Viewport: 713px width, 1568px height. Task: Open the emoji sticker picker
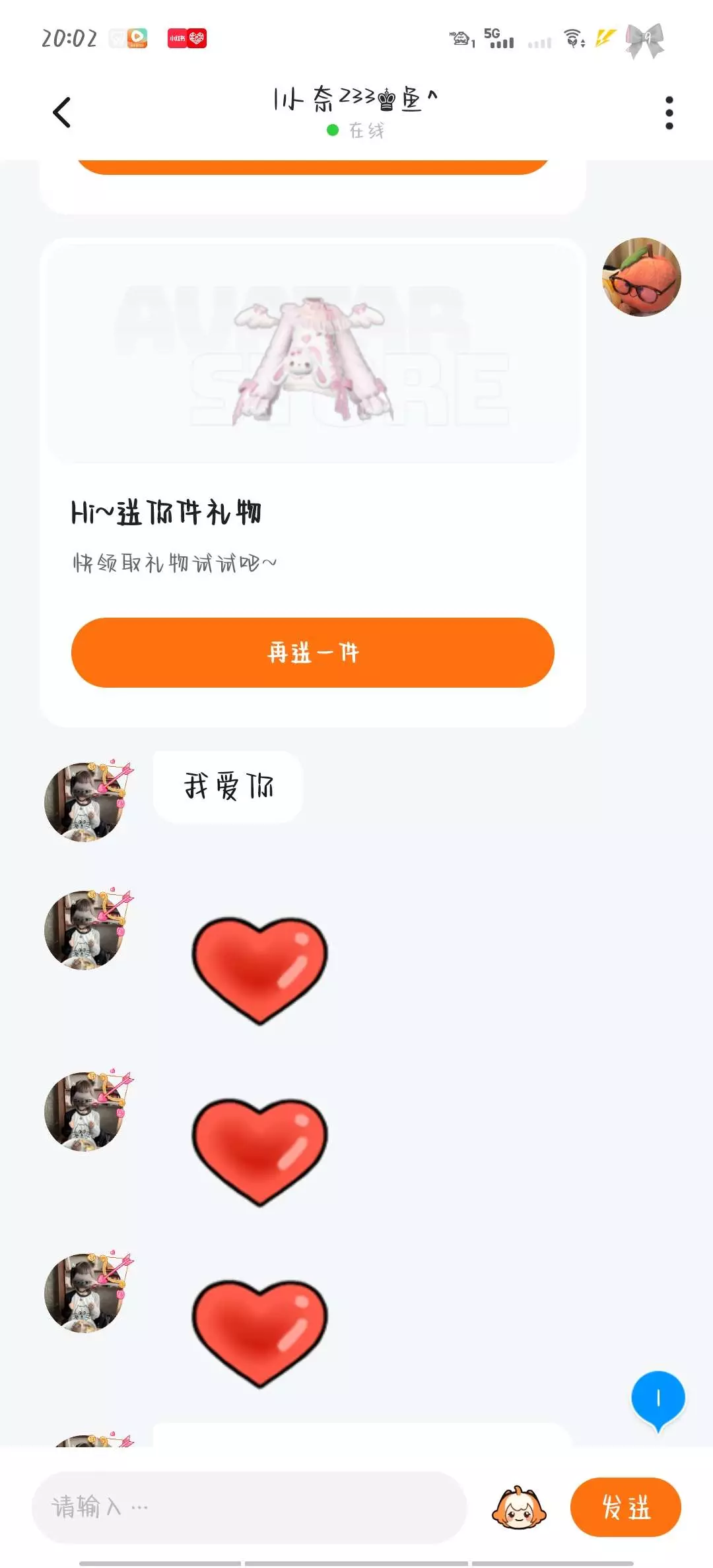click(519, 1508)
